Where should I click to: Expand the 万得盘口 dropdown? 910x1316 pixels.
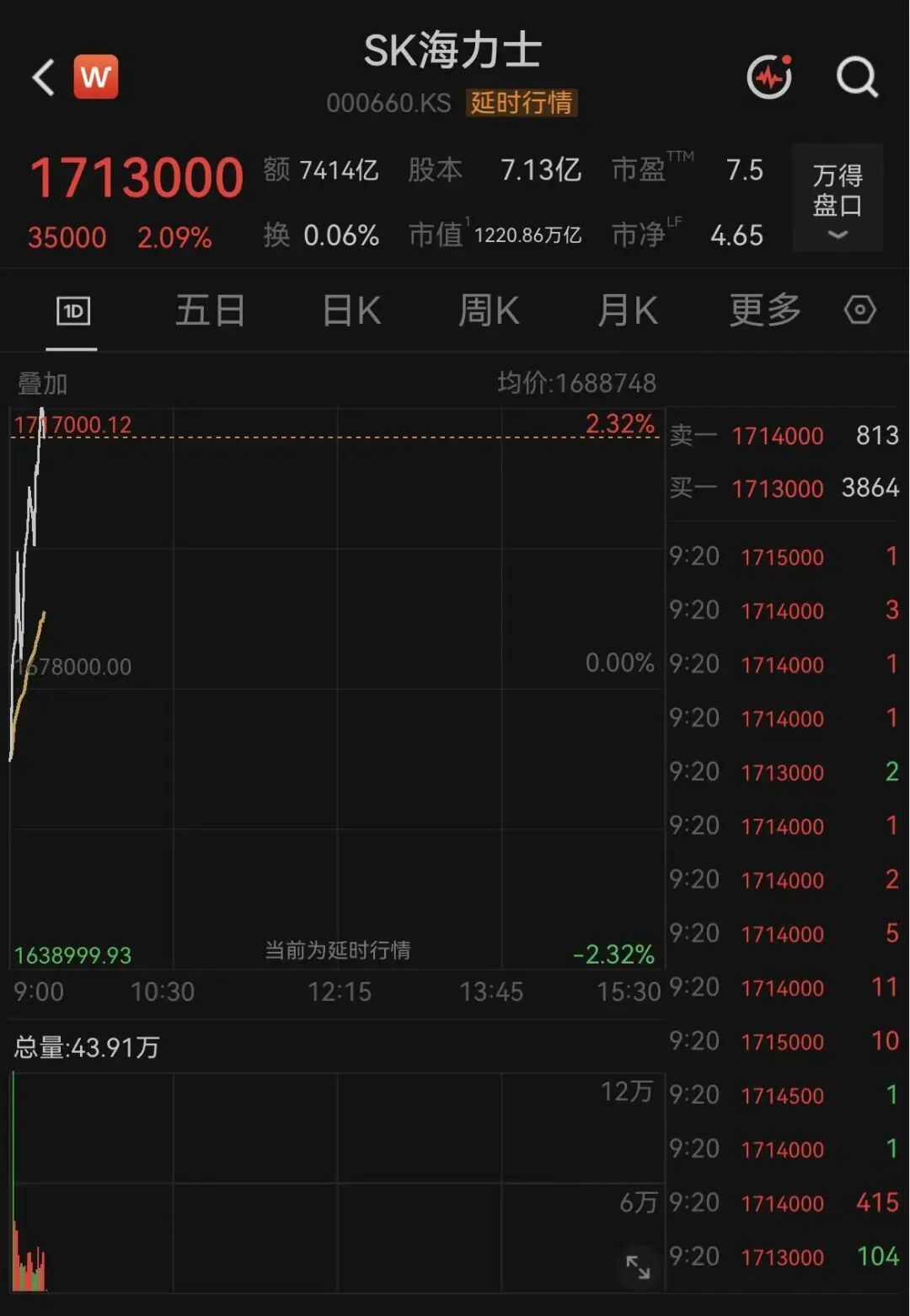point(838,197)
